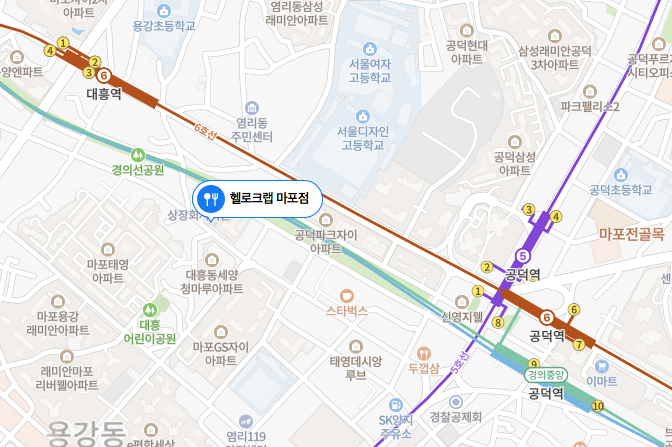Tap the 헬로크랩 마포점 restaurant marker
Viewport: 672px width, 447px height.
click(x=210, y=198)
